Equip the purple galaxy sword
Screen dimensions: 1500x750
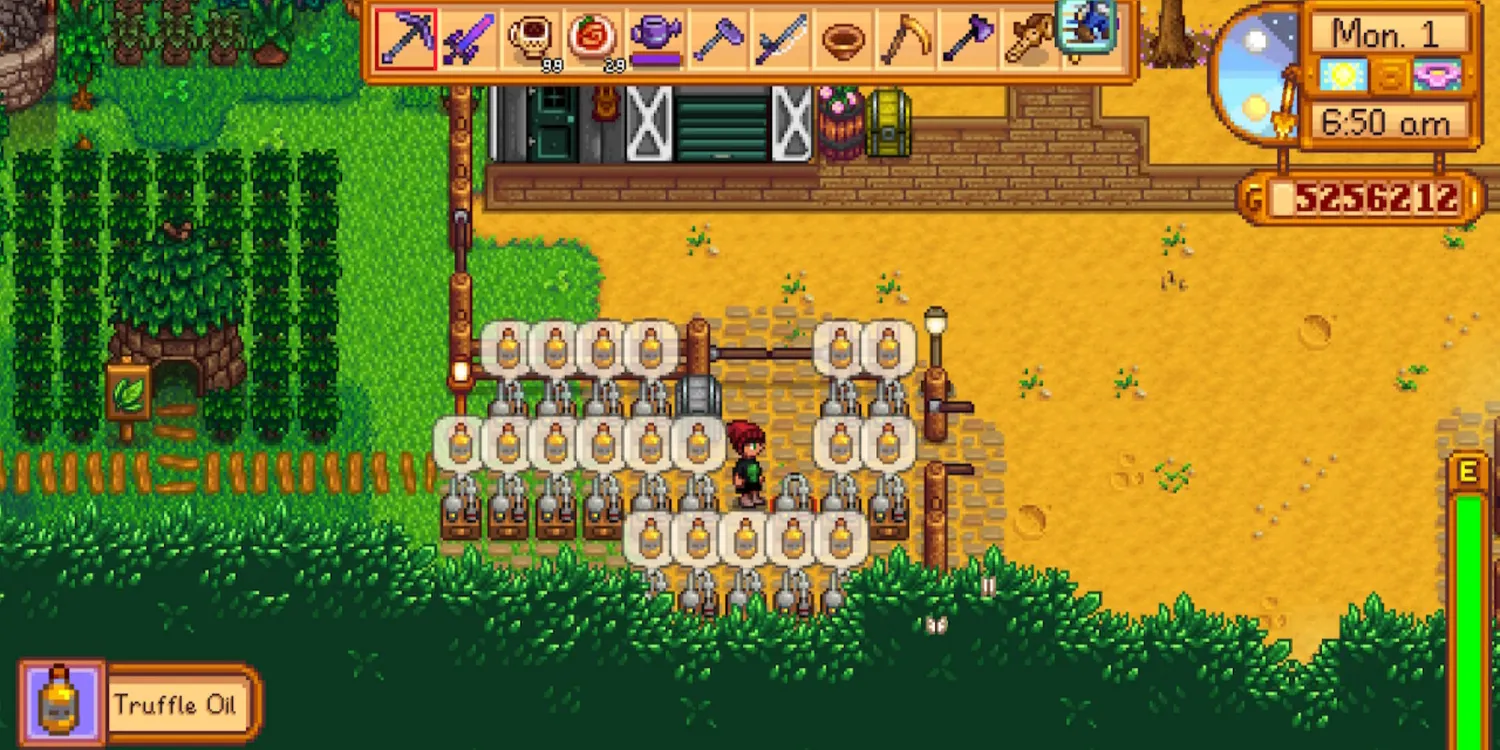[468, 40]
